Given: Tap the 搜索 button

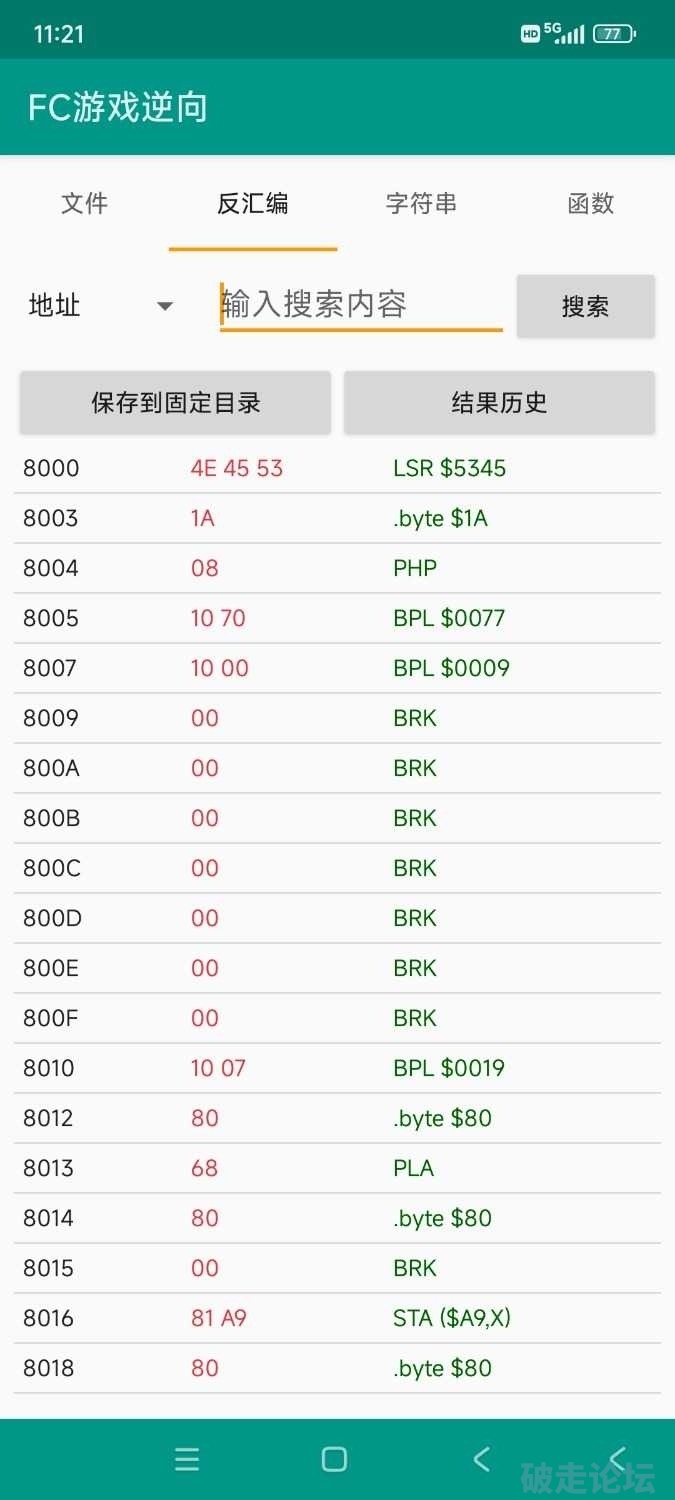Looking at the screenshot, I should click(x=586, y=306).
